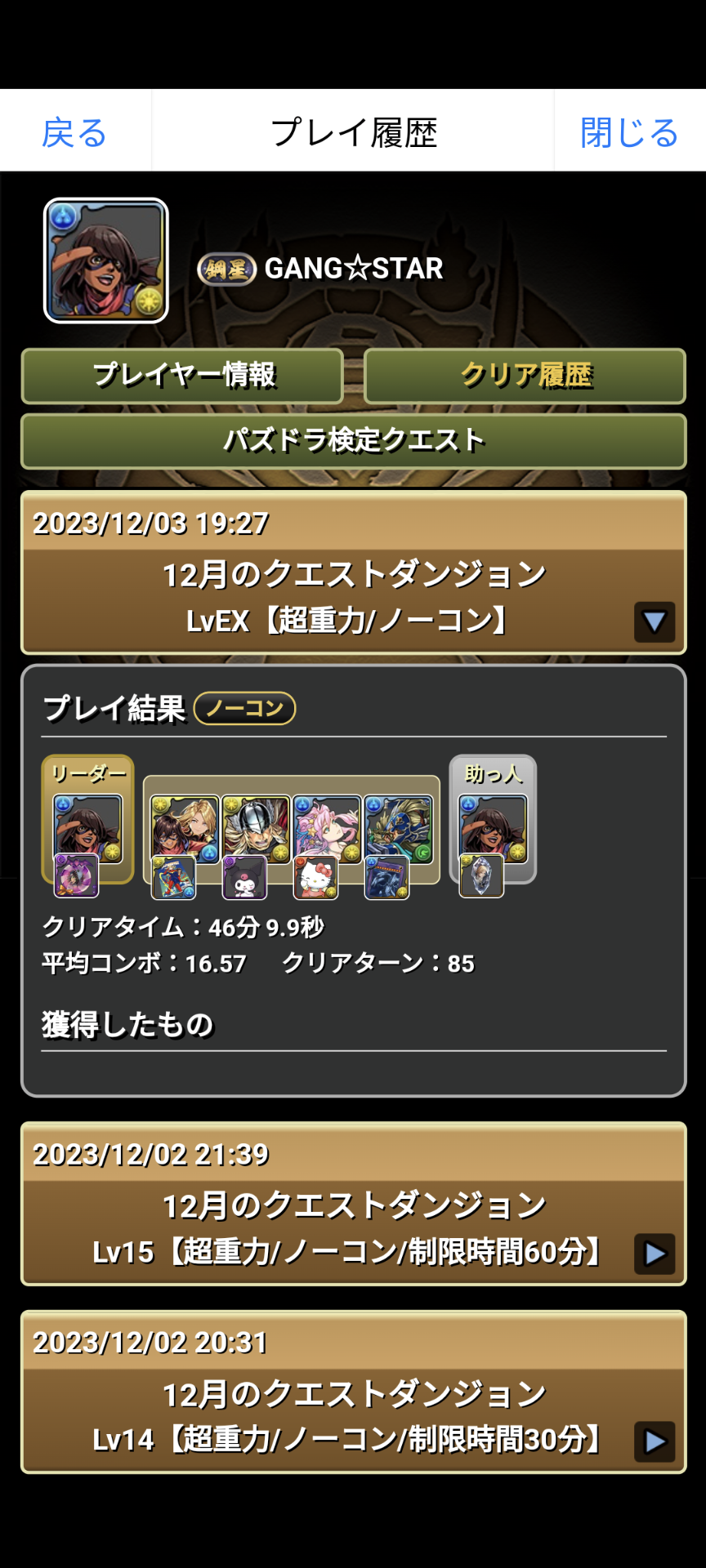
Task: View the helper monster under 助っ人
Action: [x=493, y=828]
